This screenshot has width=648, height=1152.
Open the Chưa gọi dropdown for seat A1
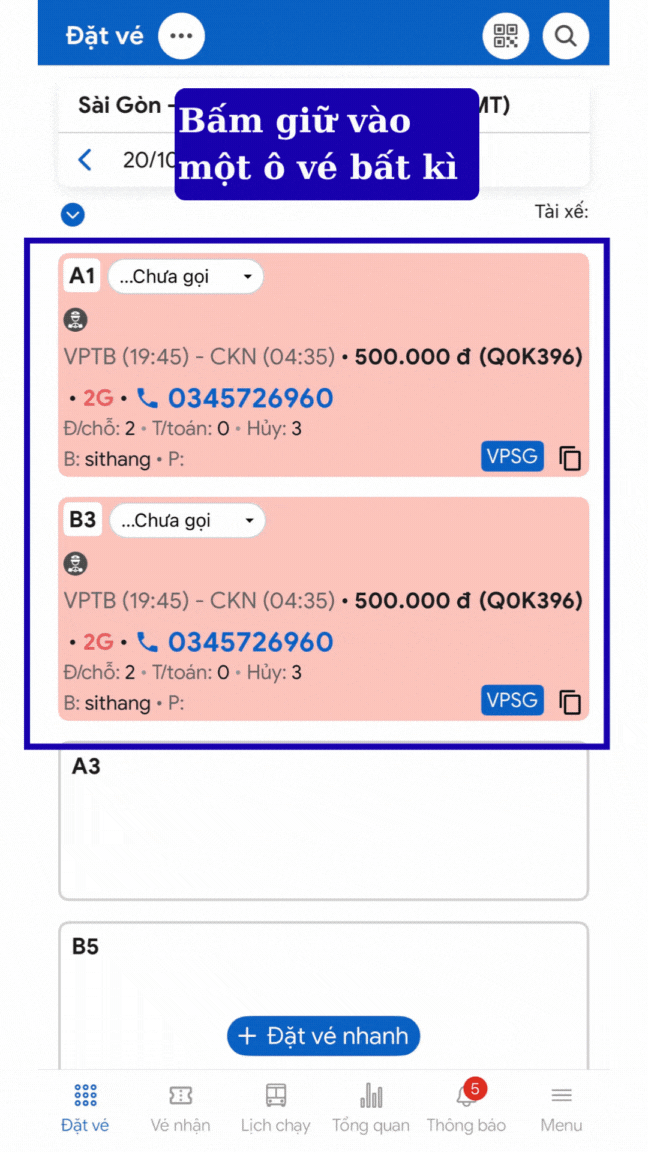coord(186,277)
